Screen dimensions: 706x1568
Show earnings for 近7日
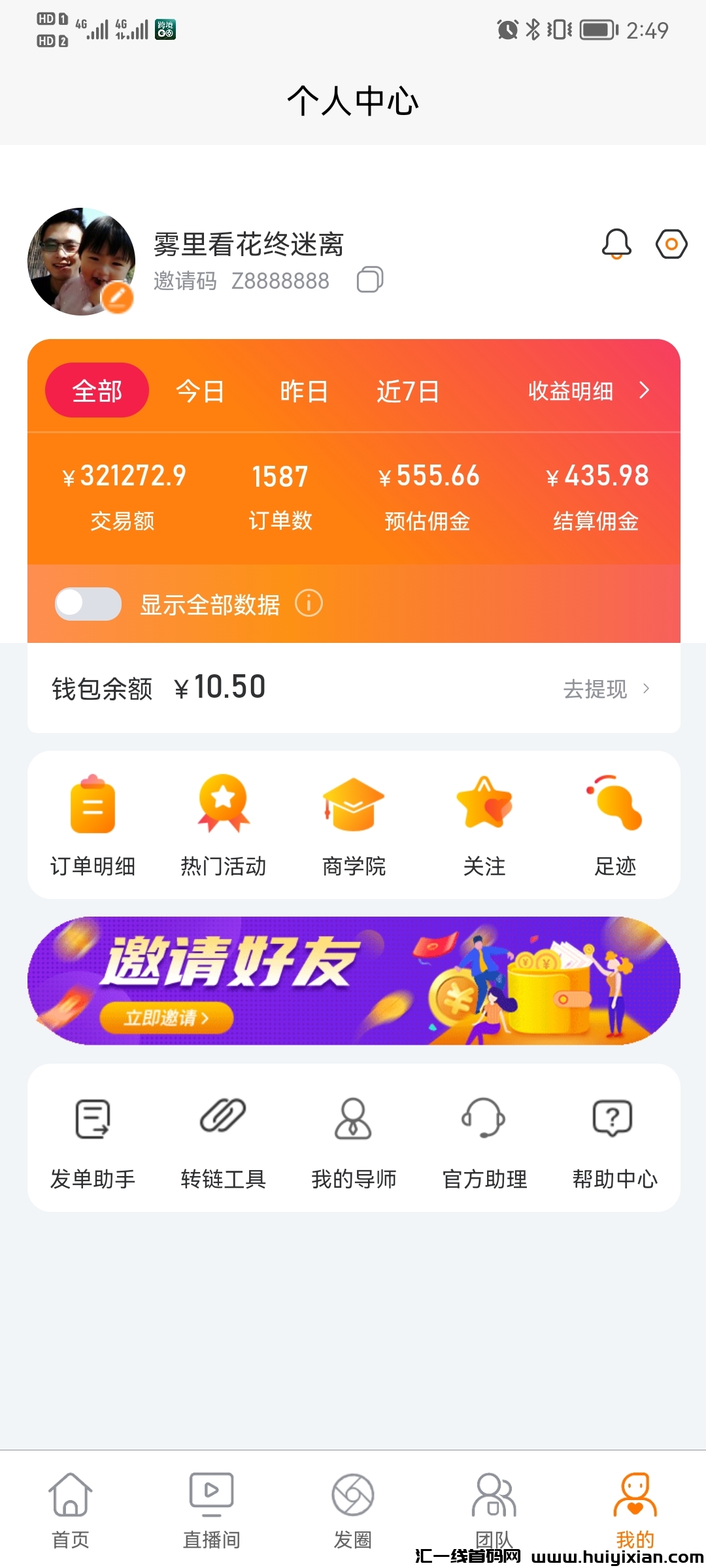click(407, 391)
